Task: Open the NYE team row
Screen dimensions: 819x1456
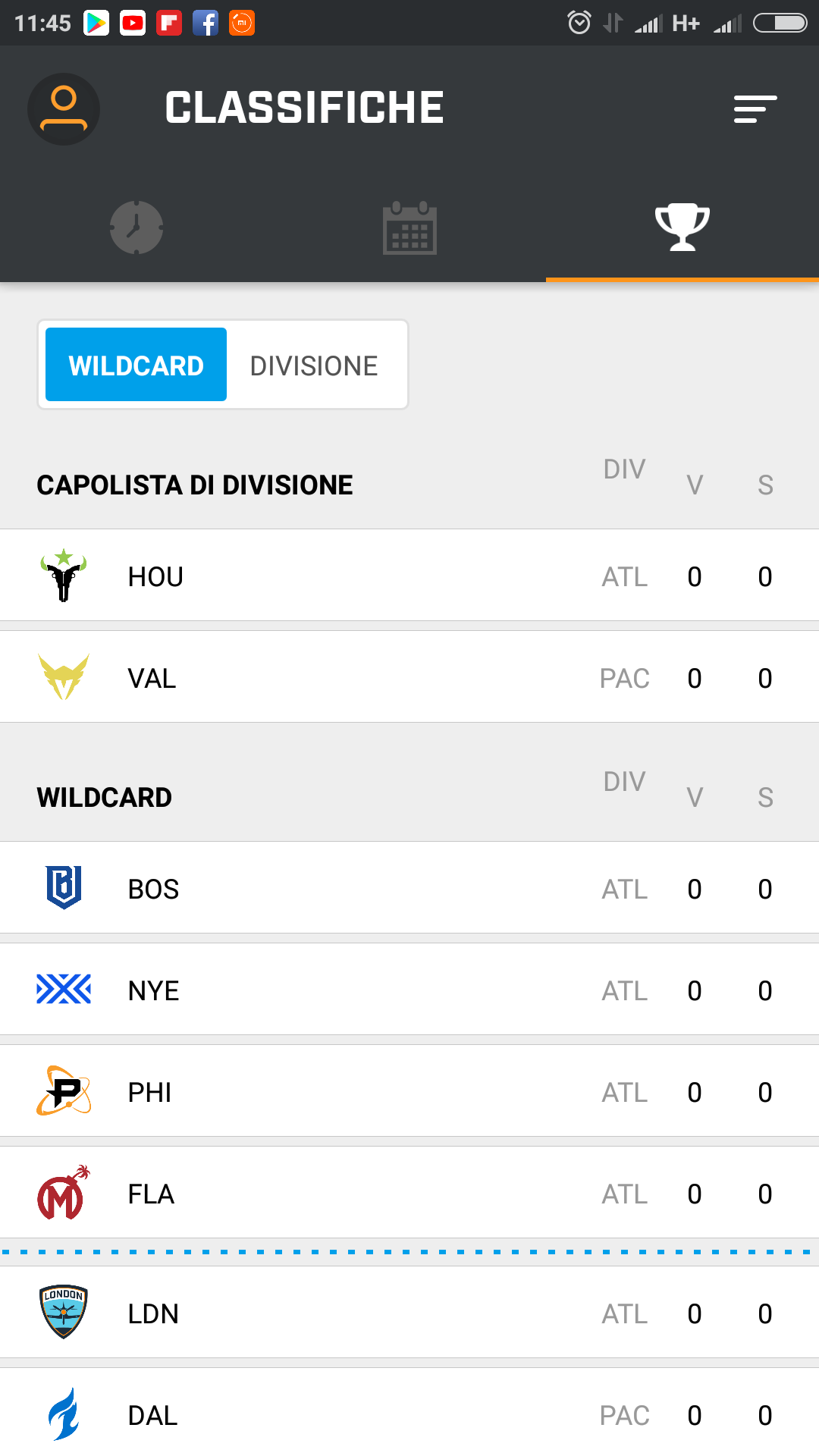Action: pos(409,990)
